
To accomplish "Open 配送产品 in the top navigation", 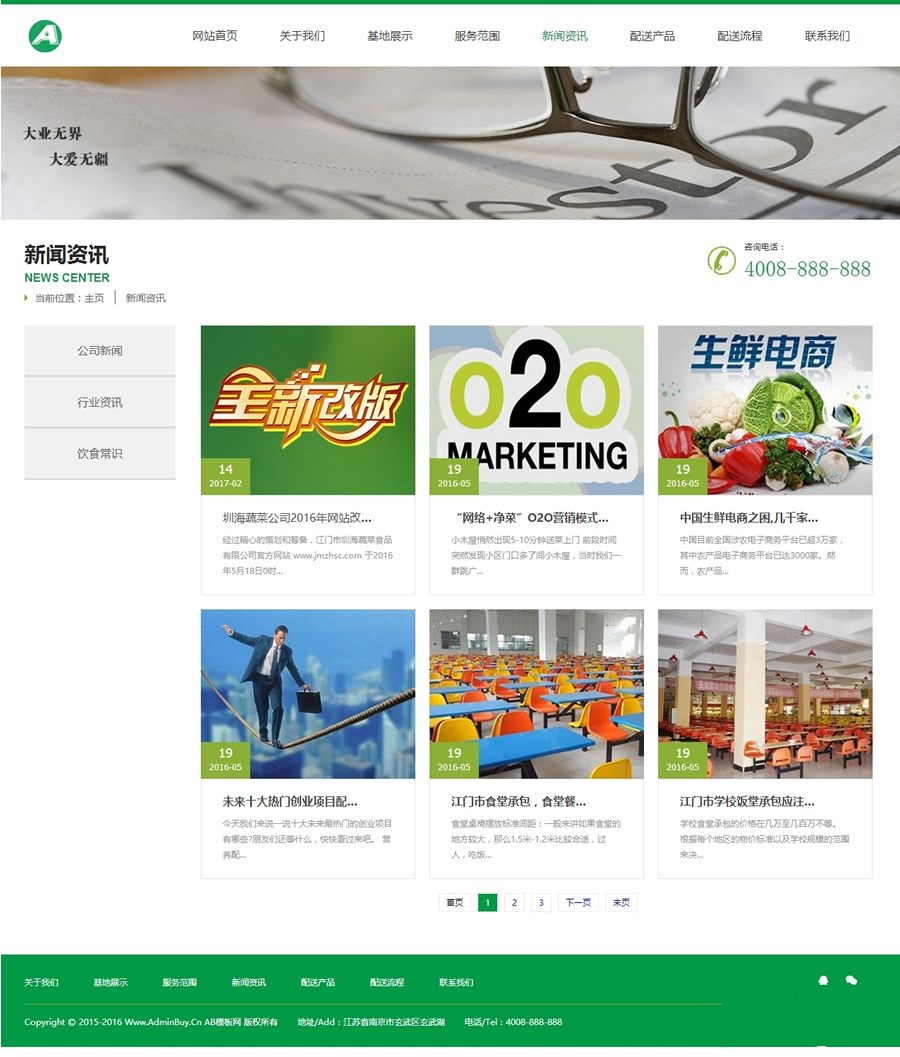I will point(652,36).
